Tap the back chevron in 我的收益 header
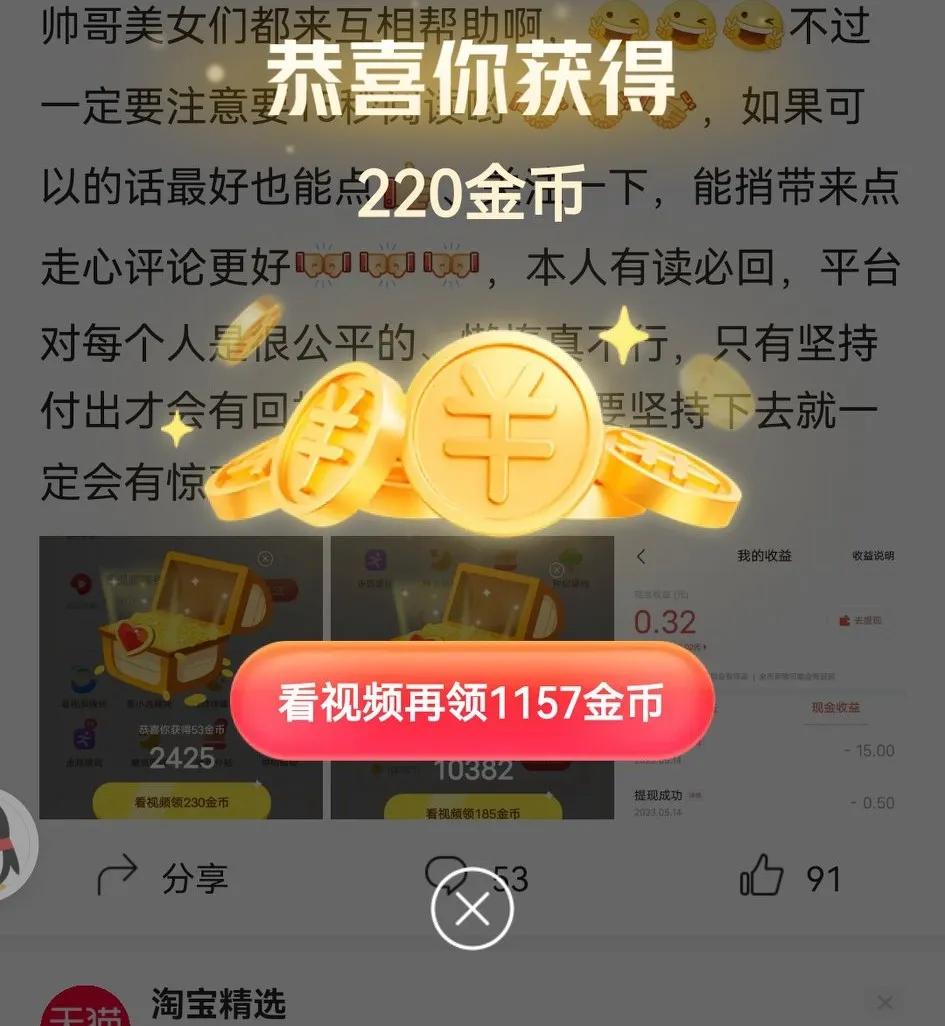 (x=642, y=557)
